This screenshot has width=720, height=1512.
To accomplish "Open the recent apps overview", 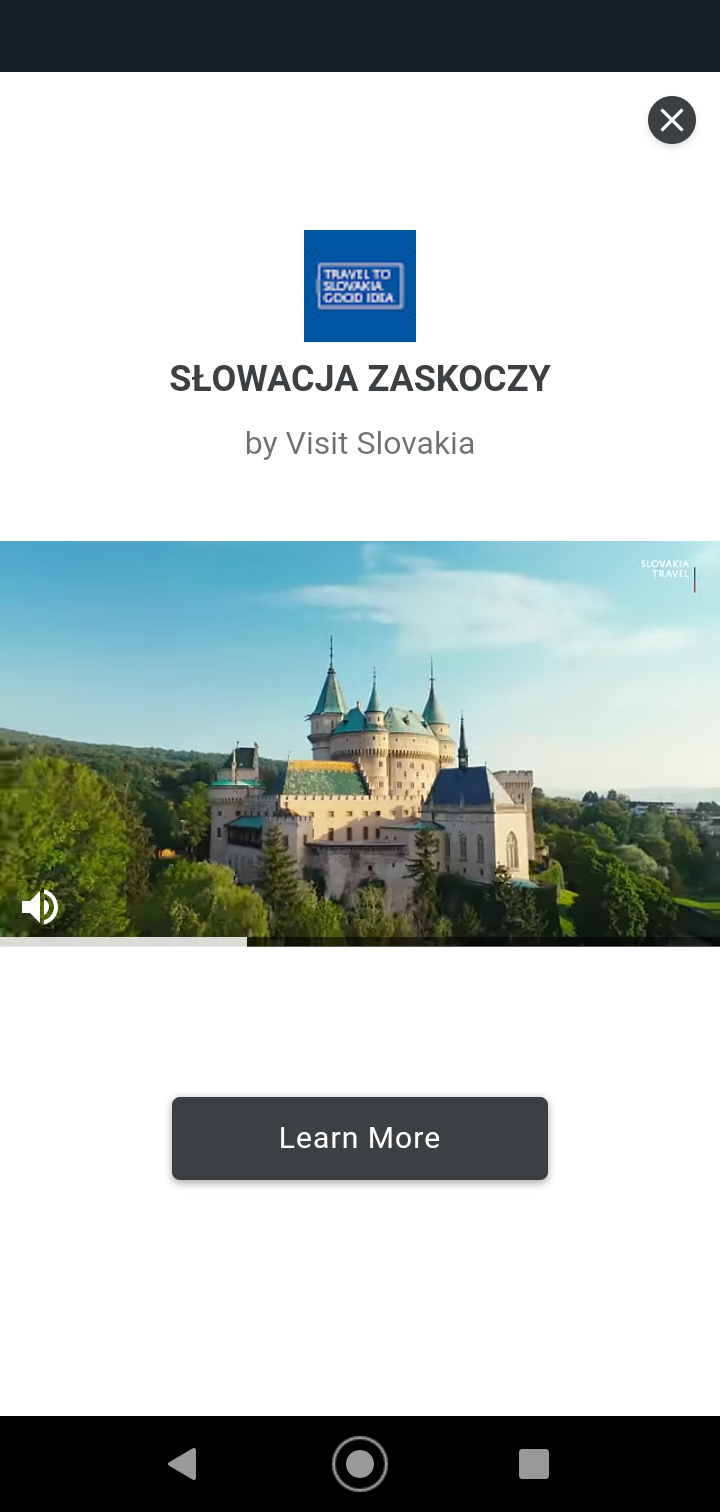I will [534, 1464].
